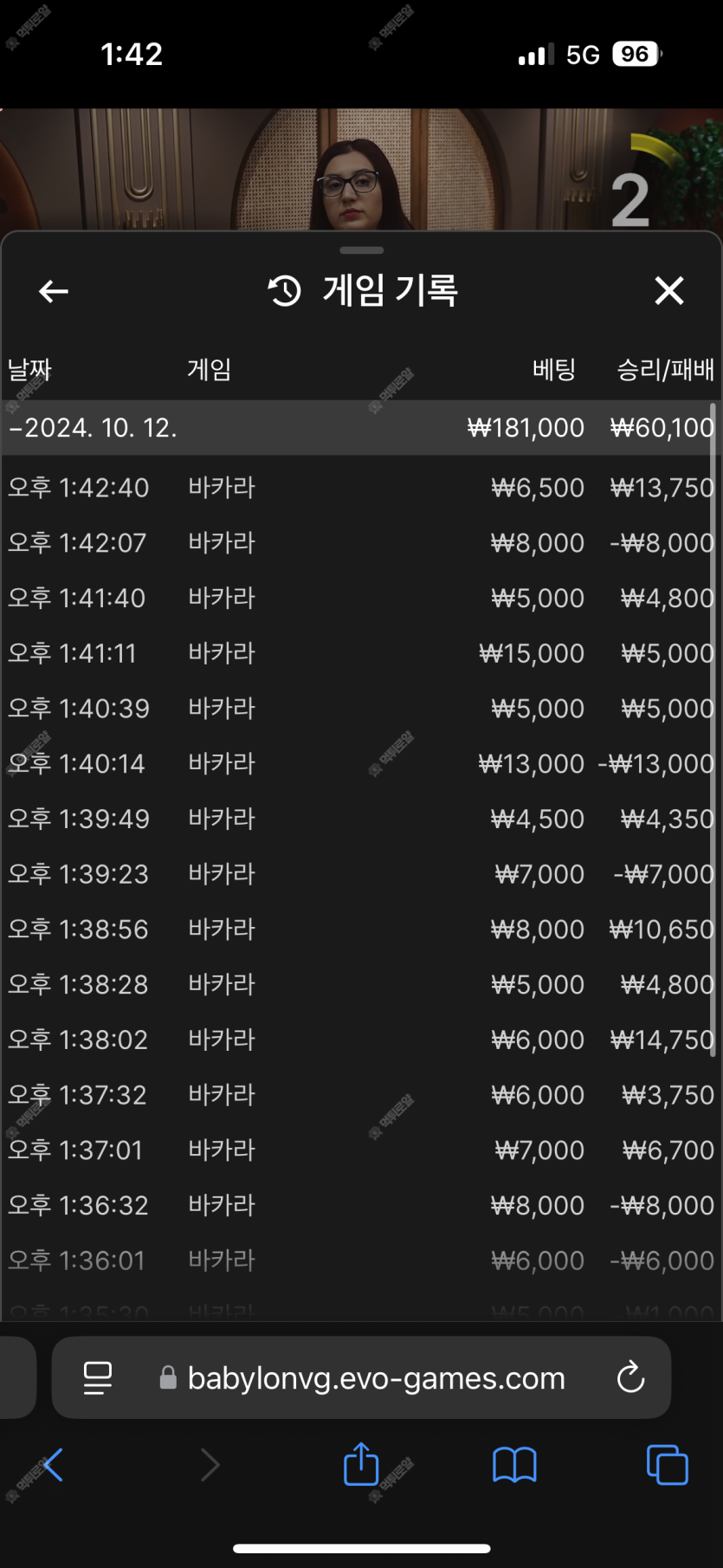Tap the address bar URL
723x1568 pixels.
(376, 1377)
